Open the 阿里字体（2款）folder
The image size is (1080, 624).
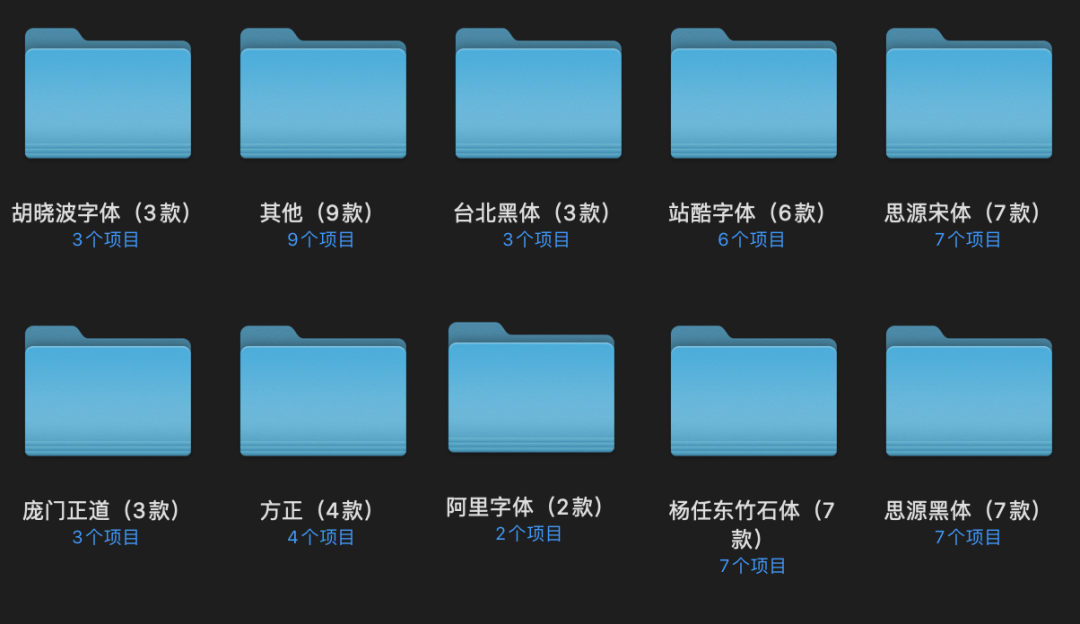tap(531, 389)
